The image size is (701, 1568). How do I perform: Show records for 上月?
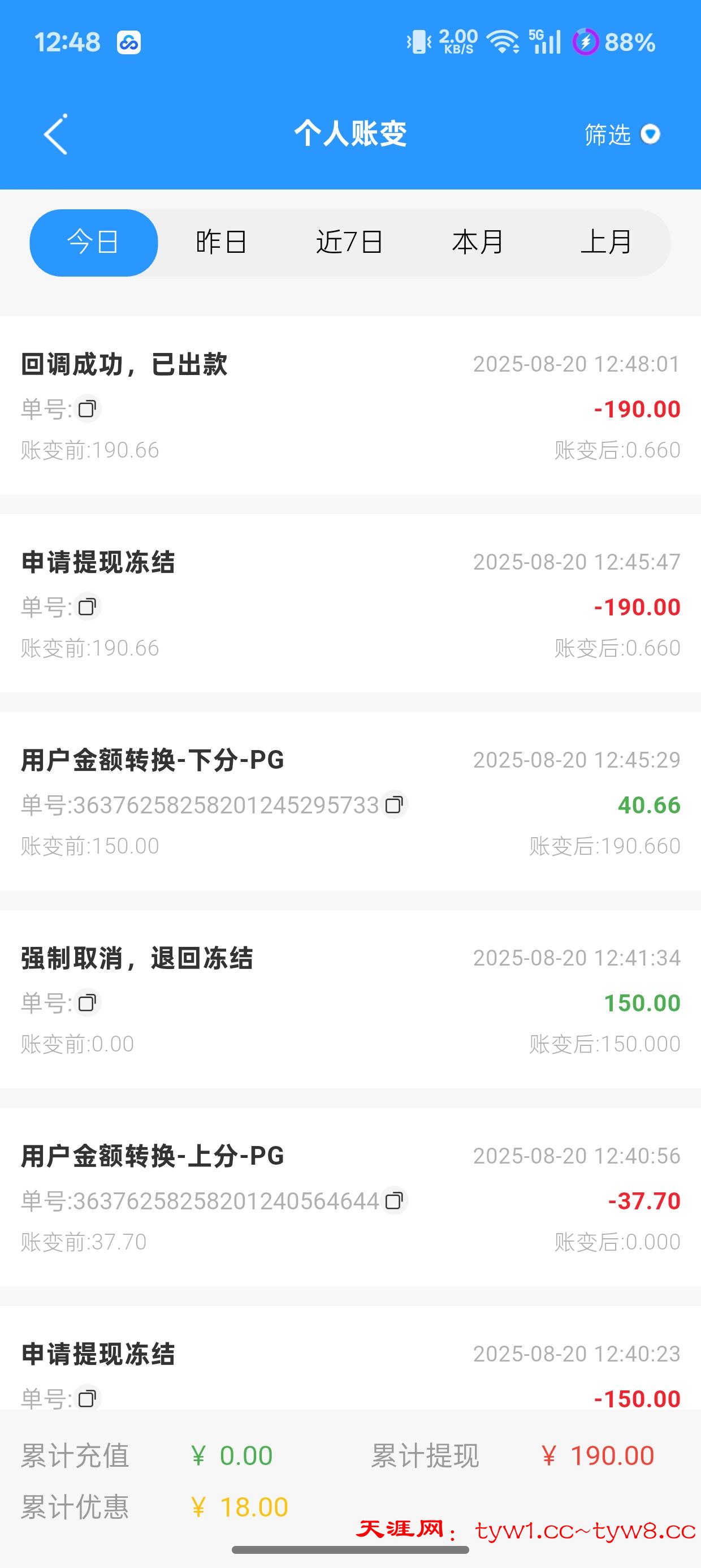[x=606, y=242]
